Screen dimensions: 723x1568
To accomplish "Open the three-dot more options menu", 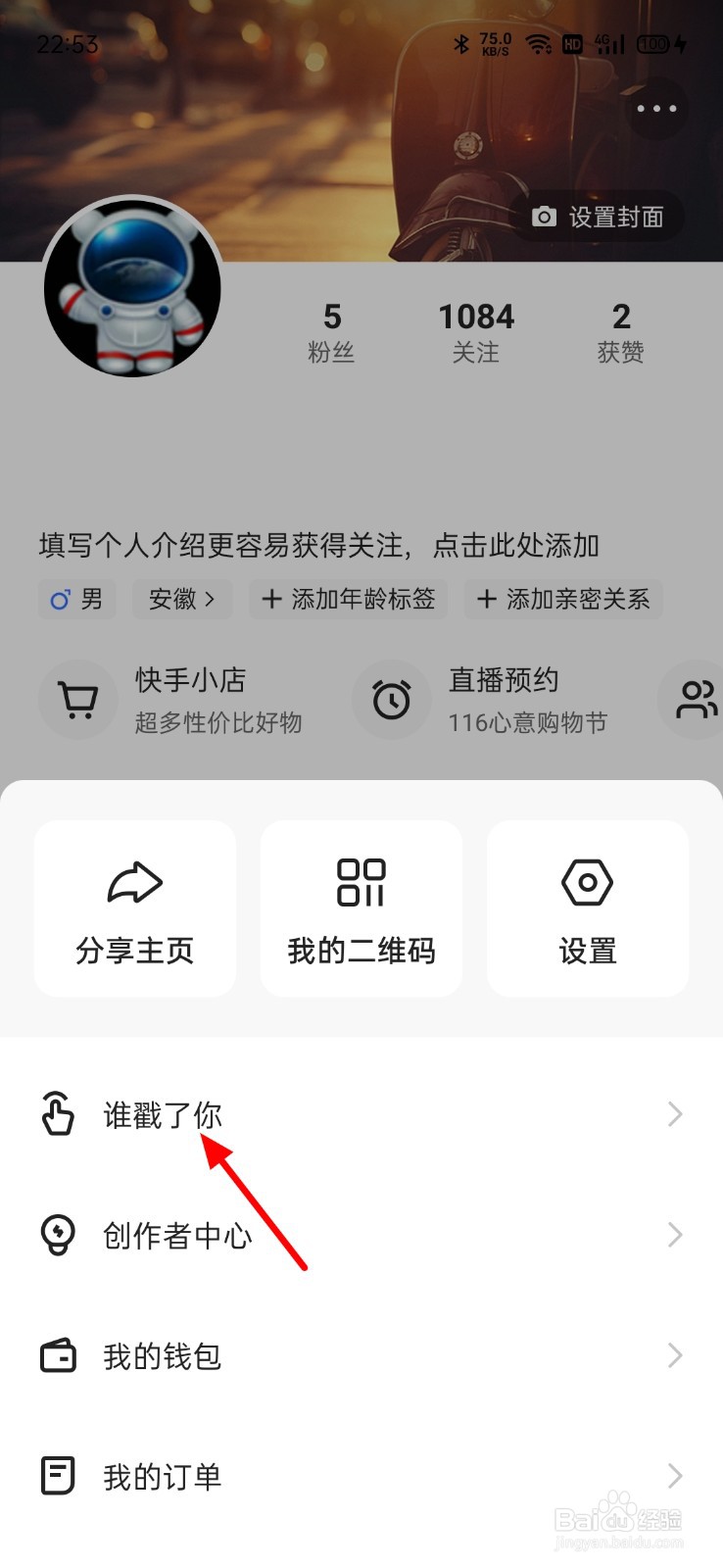I will (656, 109).
